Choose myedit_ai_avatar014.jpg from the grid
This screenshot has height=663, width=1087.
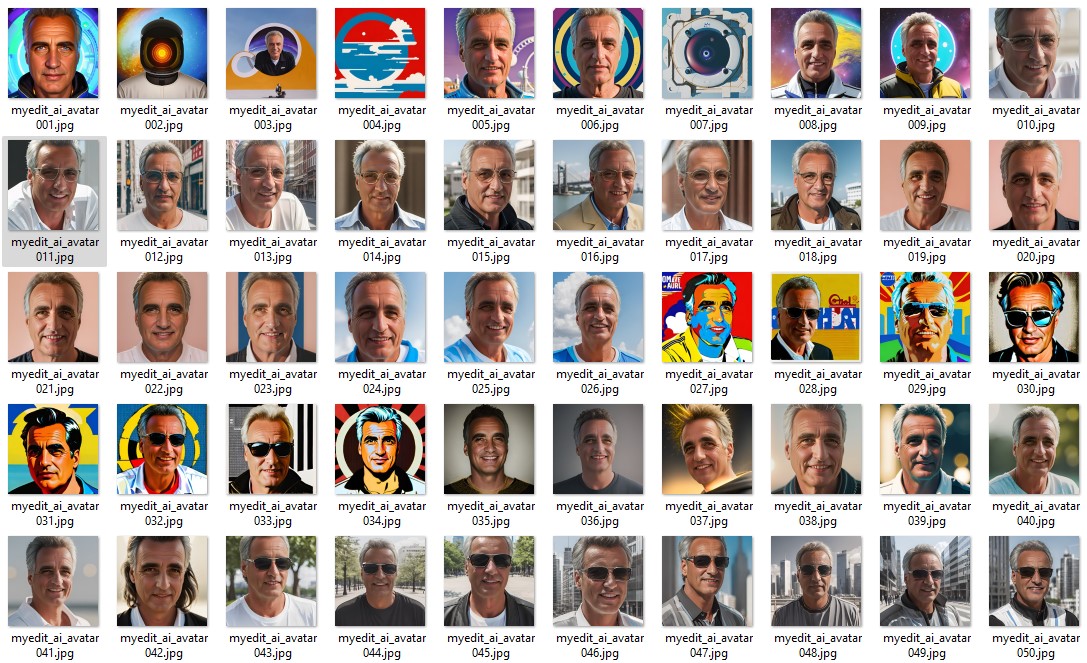tap(380, 186)
